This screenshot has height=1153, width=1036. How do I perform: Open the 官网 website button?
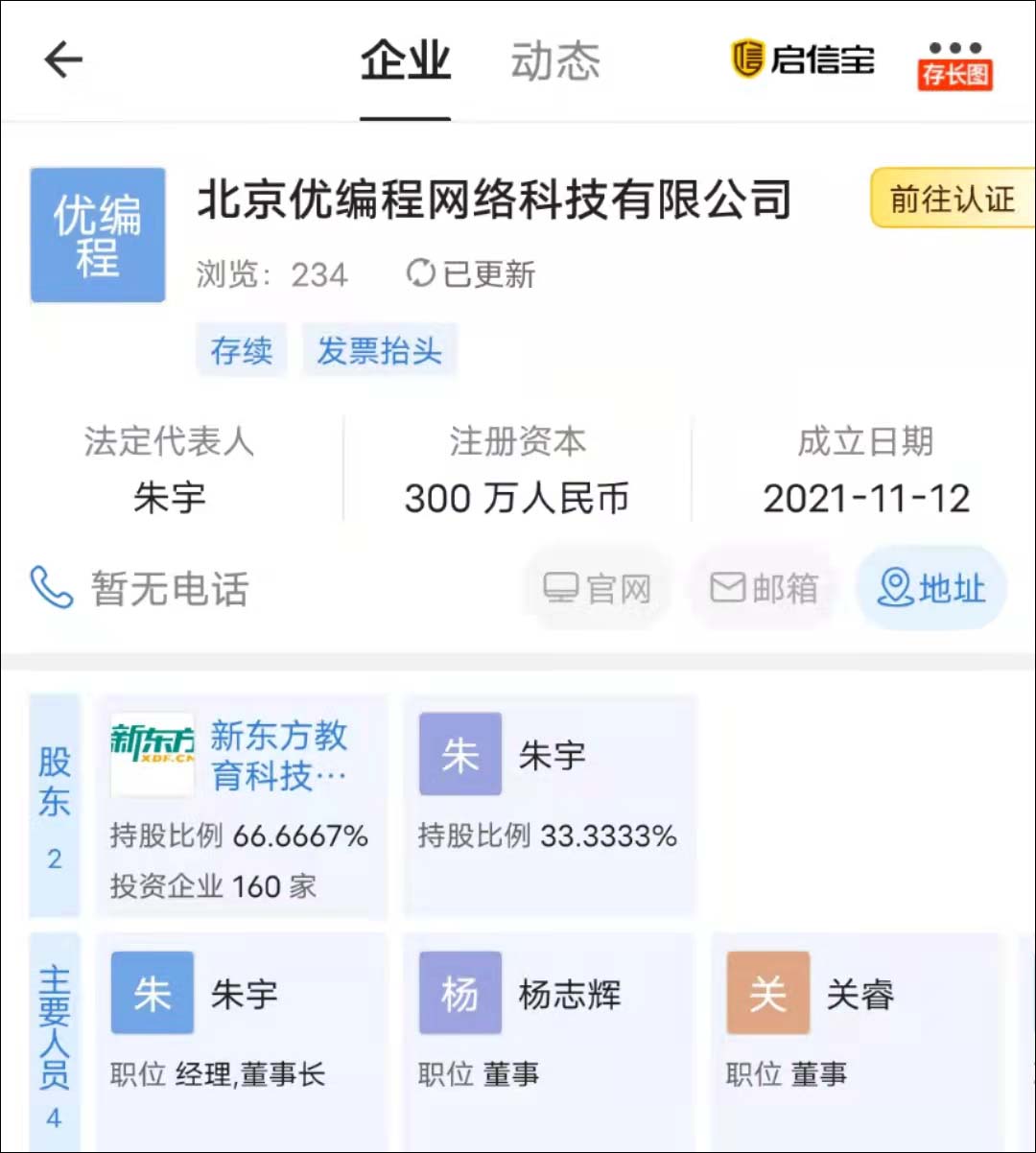pyautogui.click(x=597, y=588)
